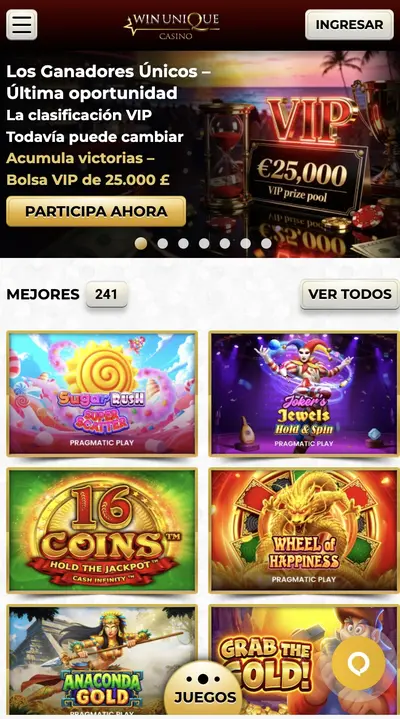
Task: Jump to the last banner slide dot
Action: (266, 243)
